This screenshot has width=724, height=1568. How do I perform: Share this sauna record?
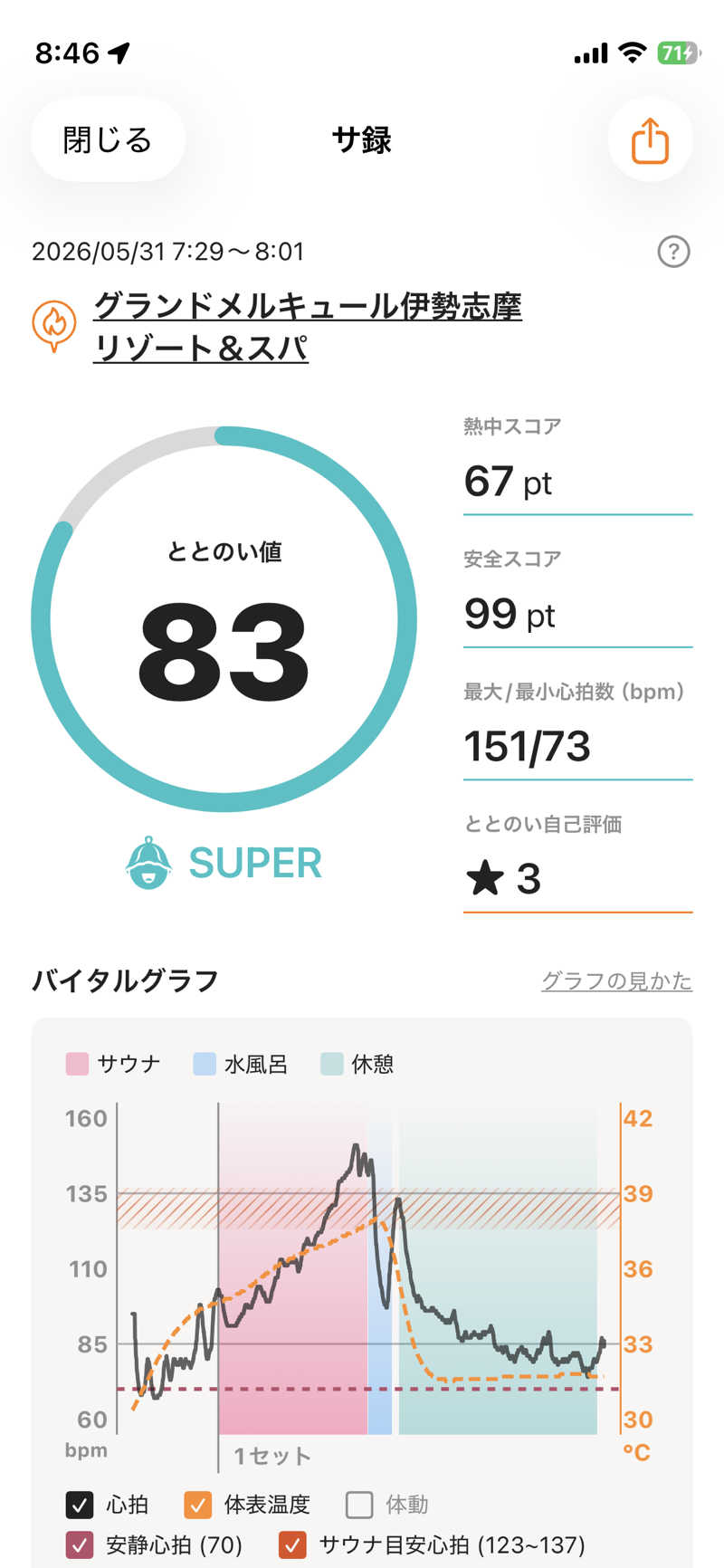650,140
